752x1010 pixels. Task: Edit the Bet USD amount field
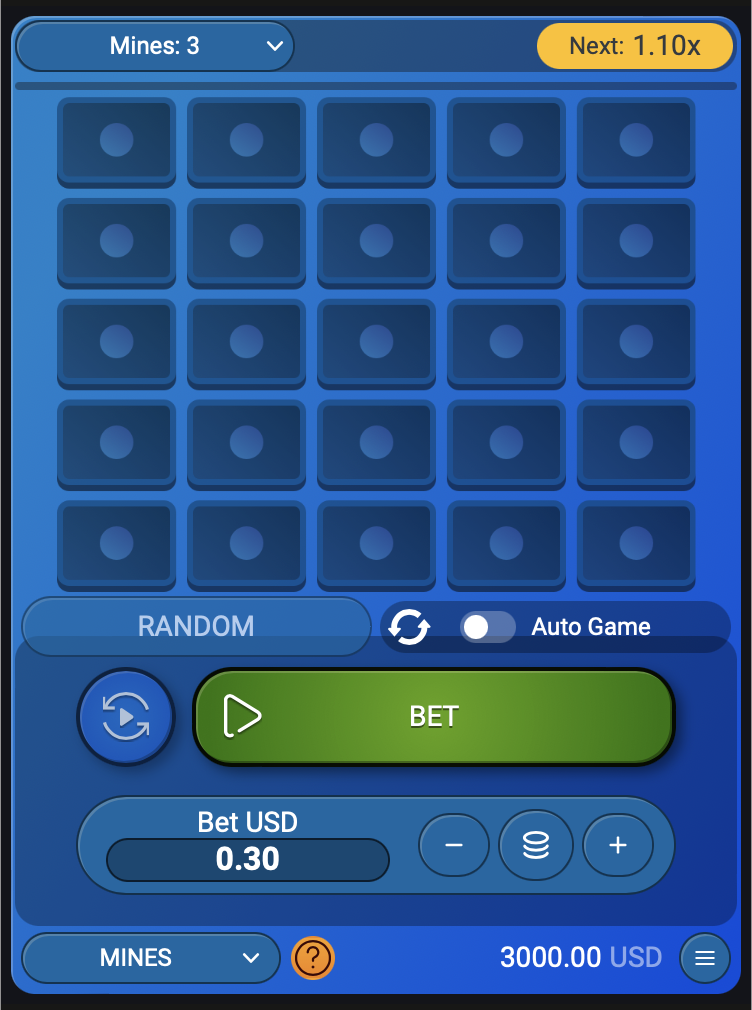coord(247,859)
